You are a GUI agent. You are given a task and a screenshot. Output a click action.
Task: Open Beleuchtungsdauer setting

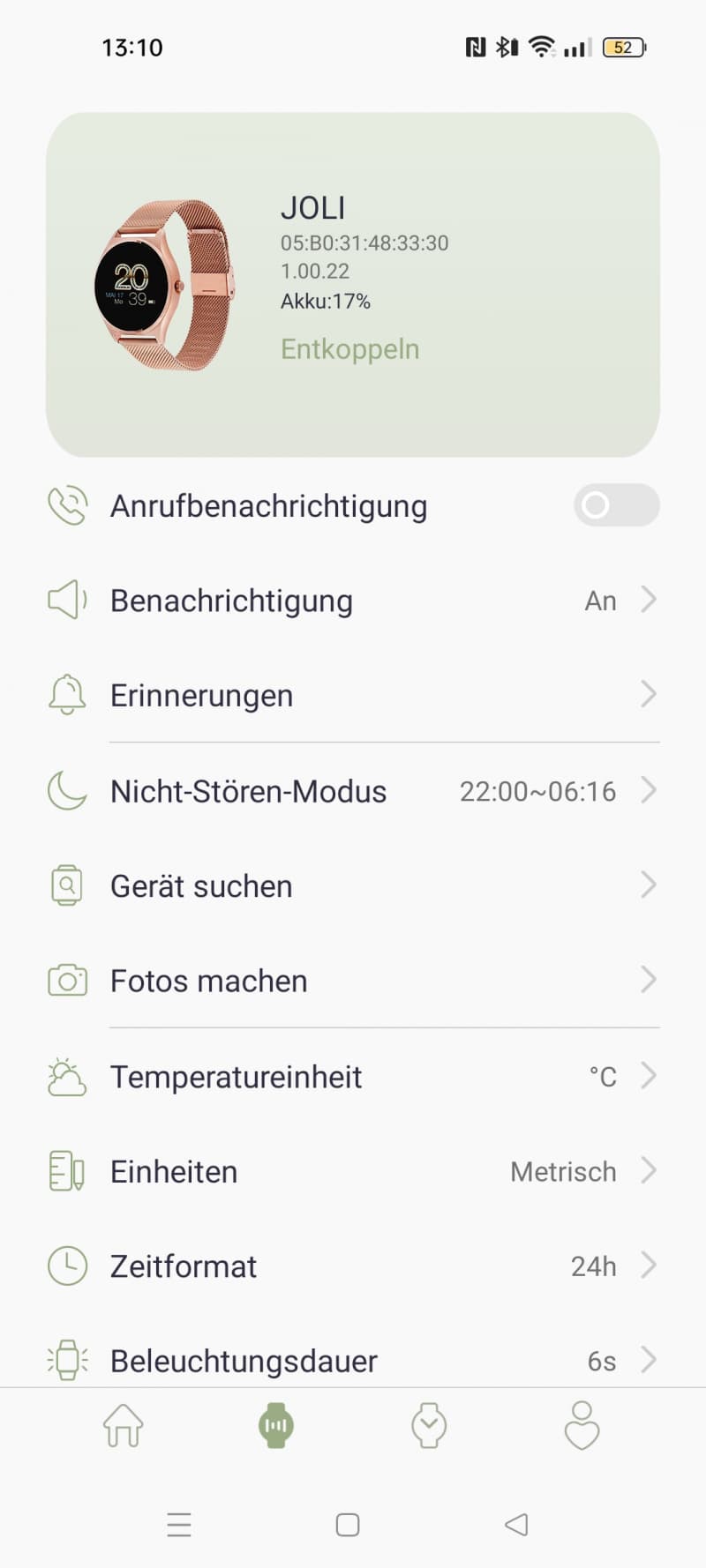[353, 1360]
